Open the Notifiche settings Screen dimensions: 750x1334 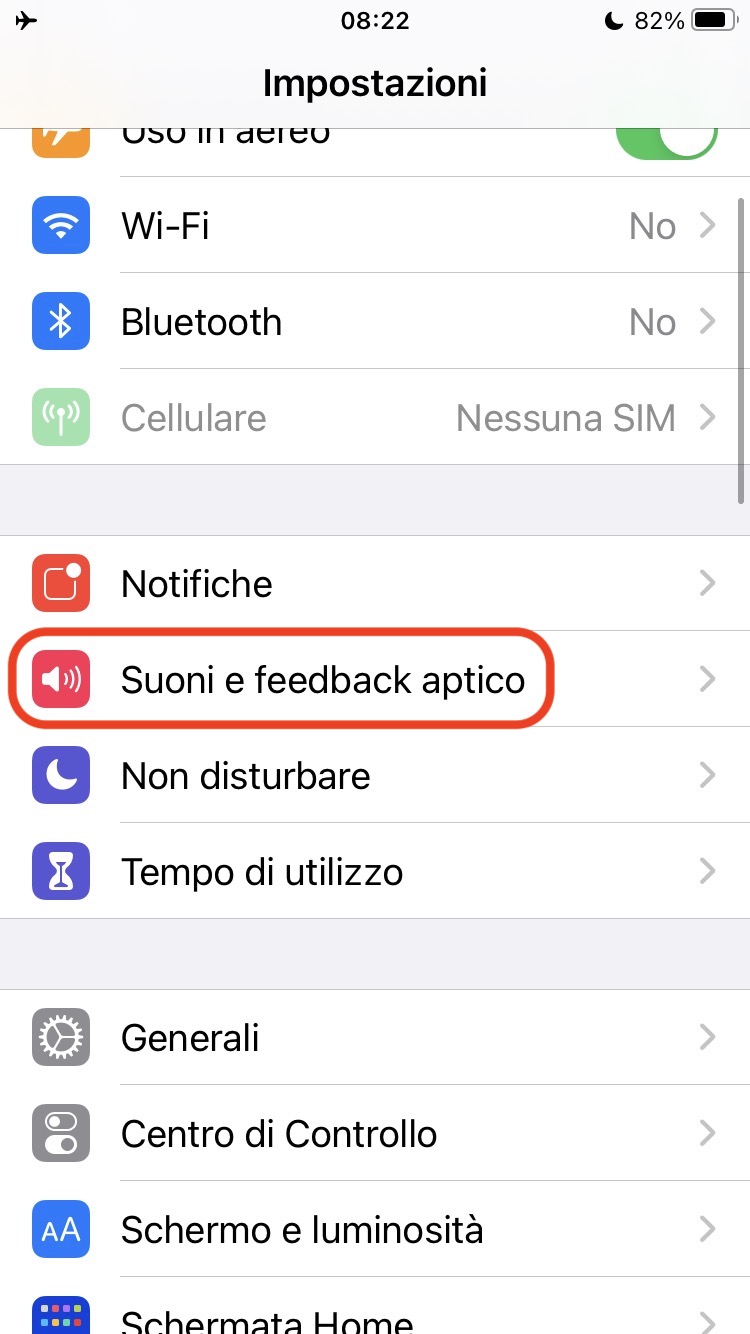click(x=375, y=584)
